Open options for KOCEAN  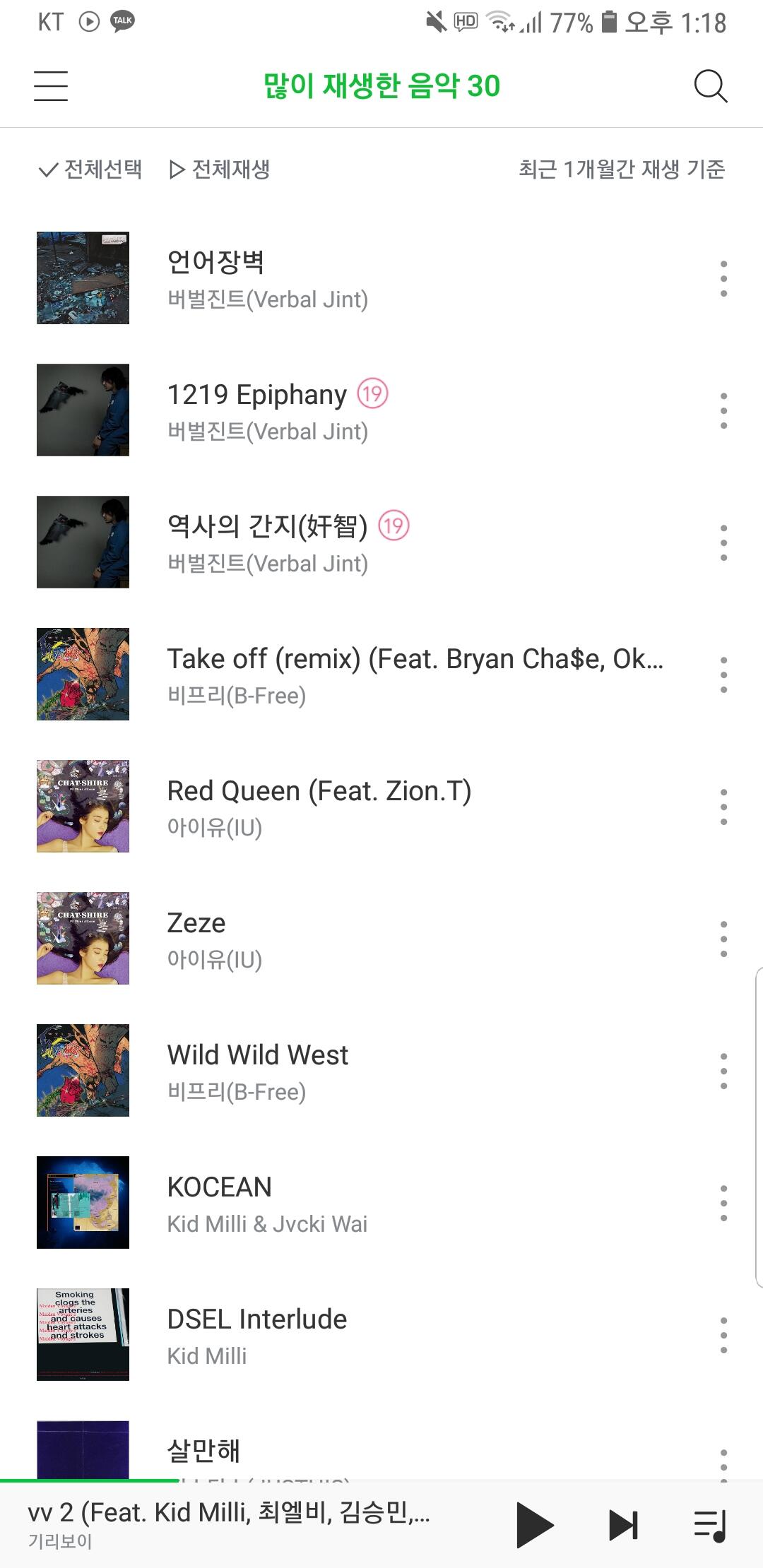(x=723, y=1203)
